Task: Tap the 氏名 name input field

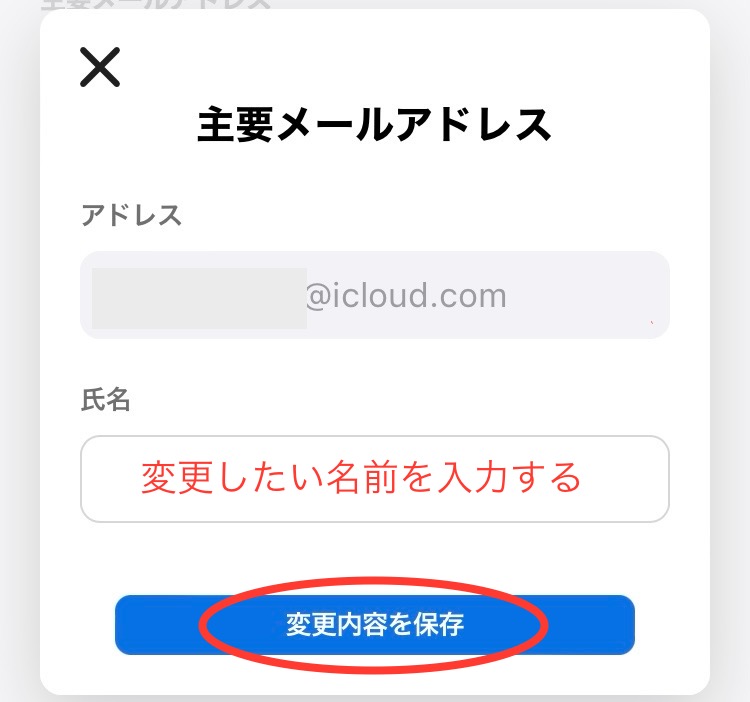Action: tap(374, 478)
